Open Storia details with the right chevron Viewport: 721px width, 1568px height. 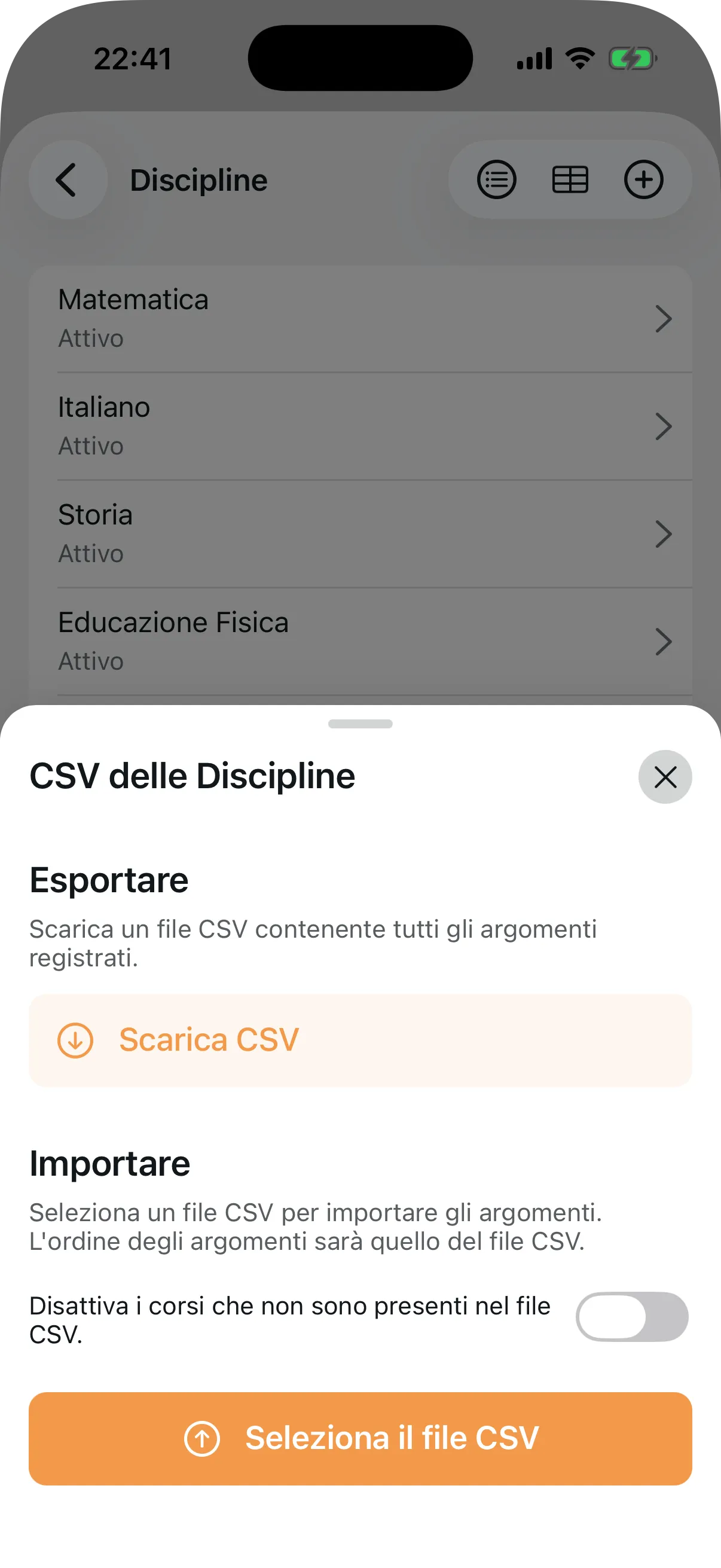664,534
